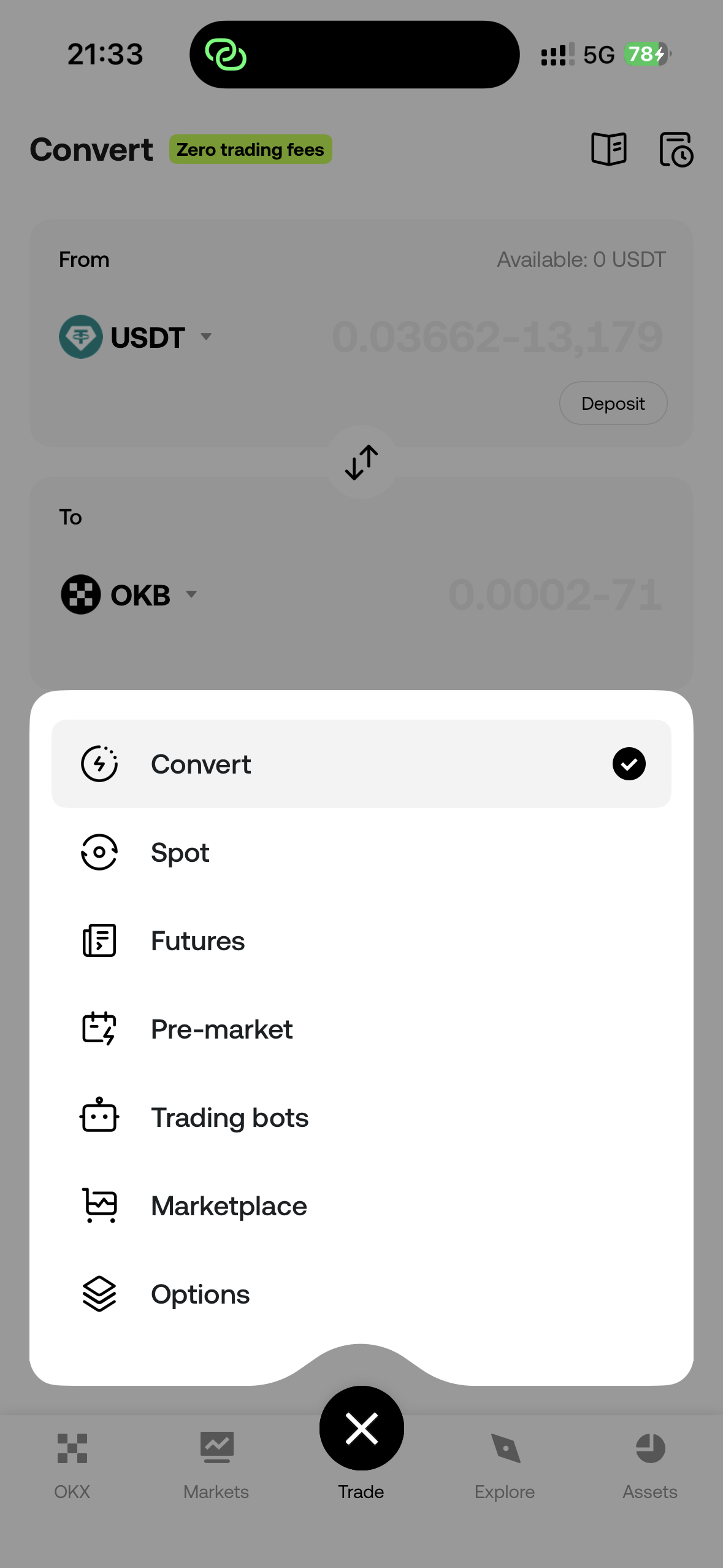
Task: Change the USDT source currency
Action: pyautogui.click(x=136, y=337)
